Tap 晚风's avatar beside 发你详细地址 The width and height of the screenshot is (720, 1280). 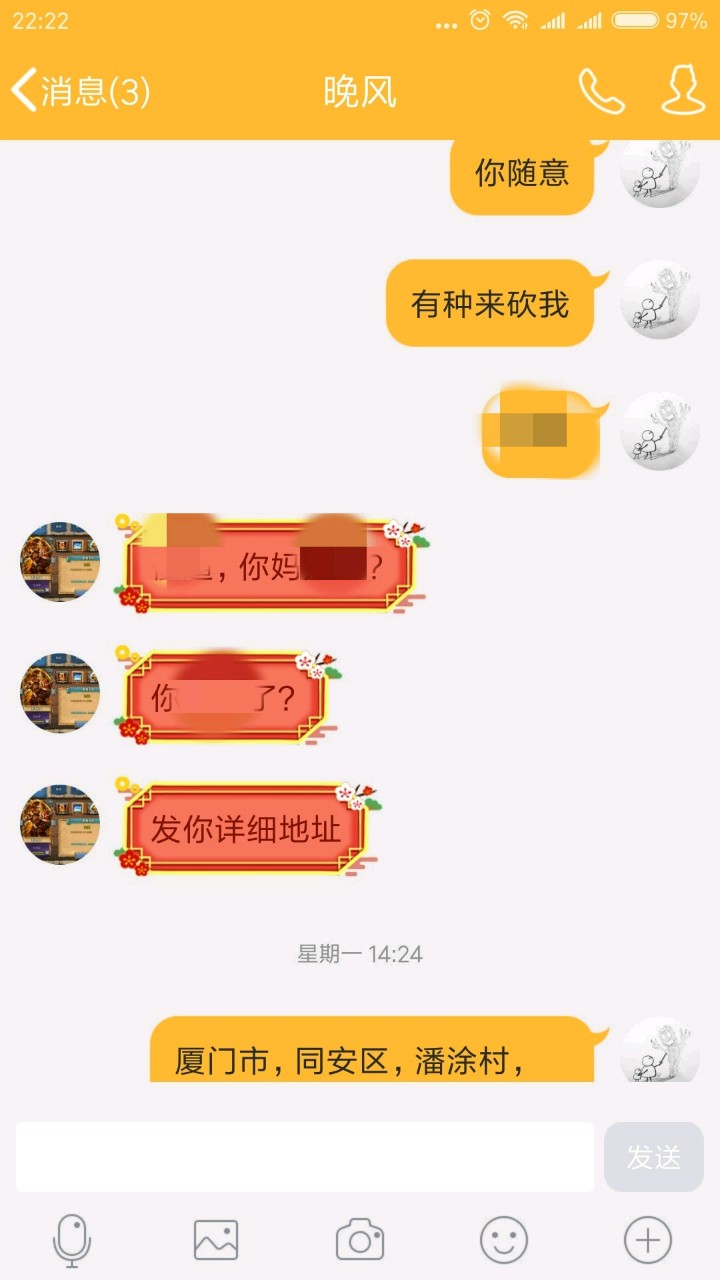click(60, 824)
